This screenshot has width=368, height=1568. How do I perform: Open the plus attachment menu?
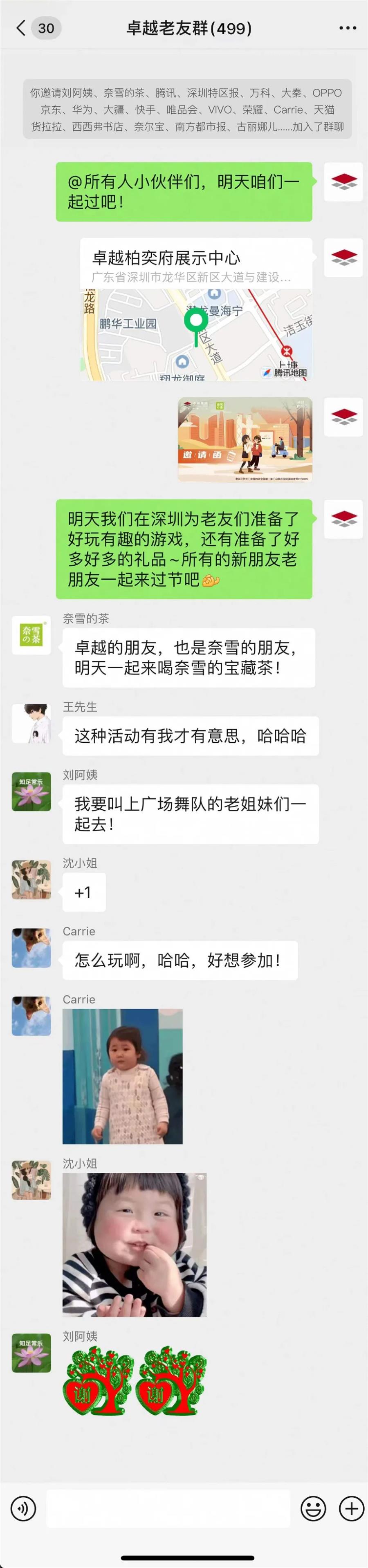coord(351,1509)
